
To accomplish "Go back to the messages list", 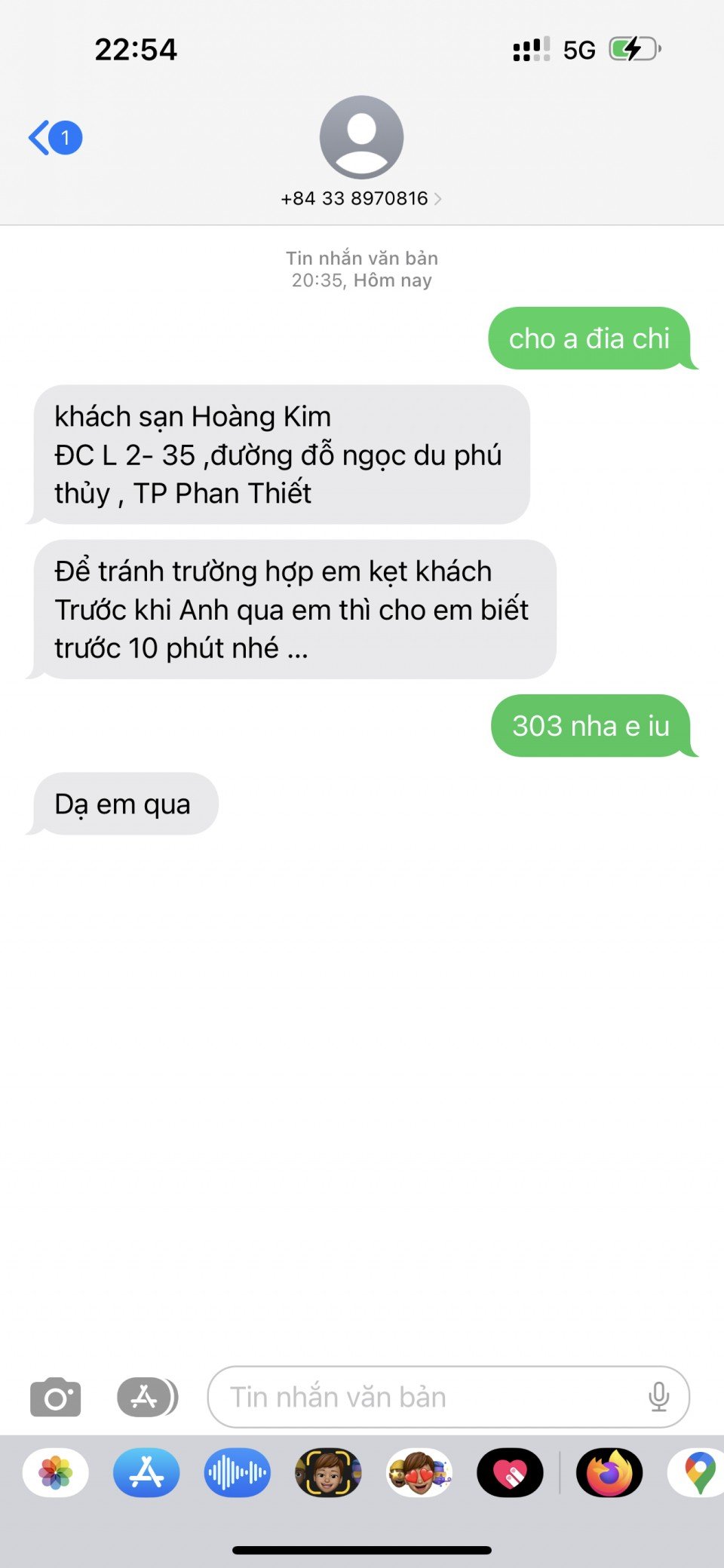I will pos(54,138).
